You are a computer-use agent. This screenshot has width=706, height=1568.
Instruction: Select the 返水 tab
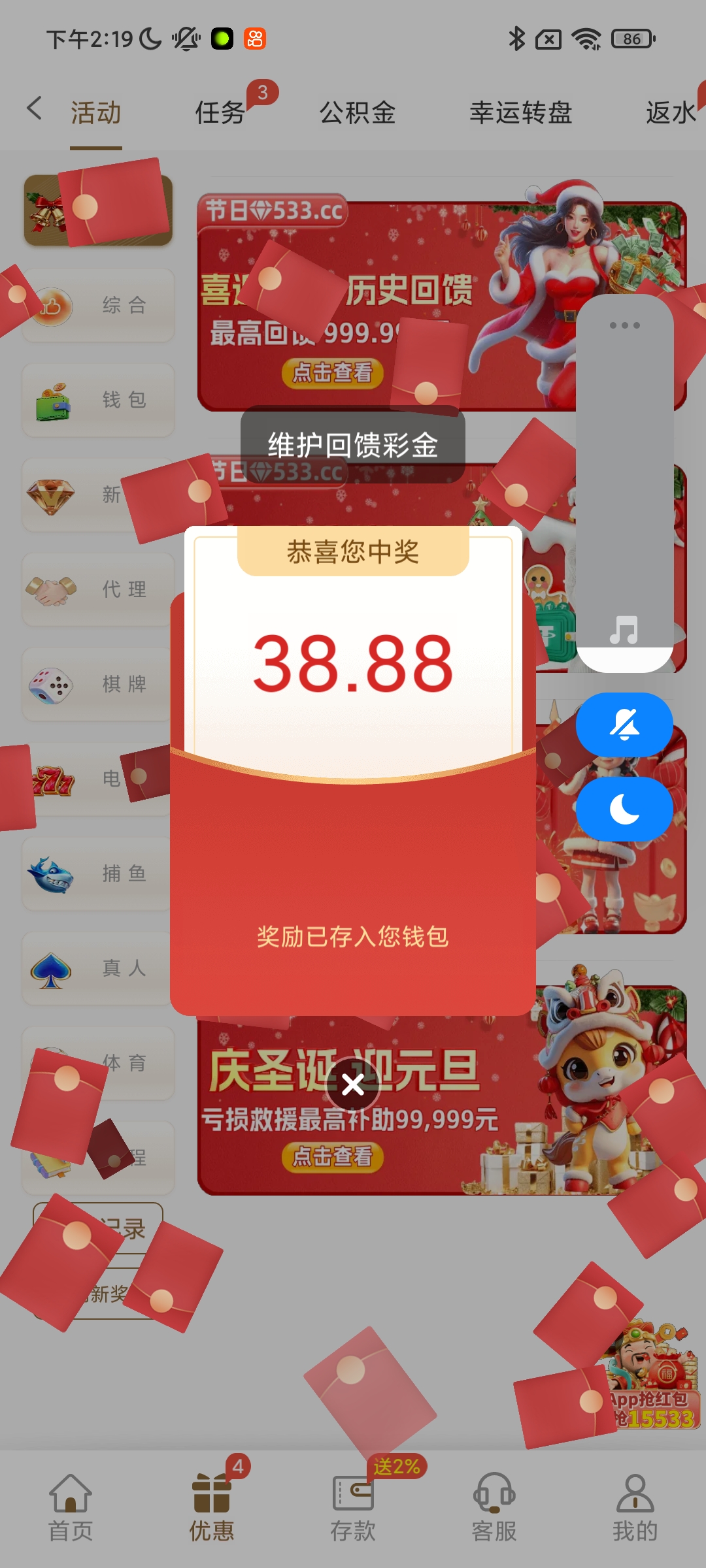670,112
